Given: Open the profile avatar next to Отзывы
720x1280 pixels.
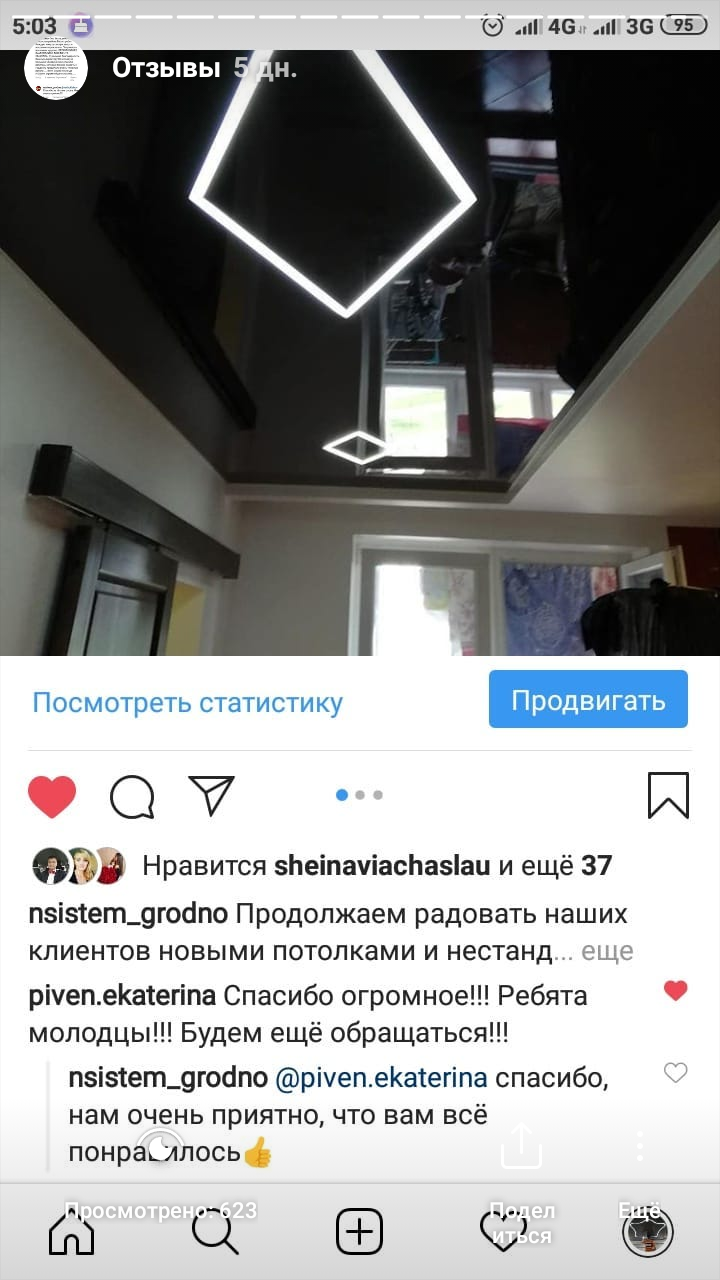Looking at the screenshot, I should (56, 68).
